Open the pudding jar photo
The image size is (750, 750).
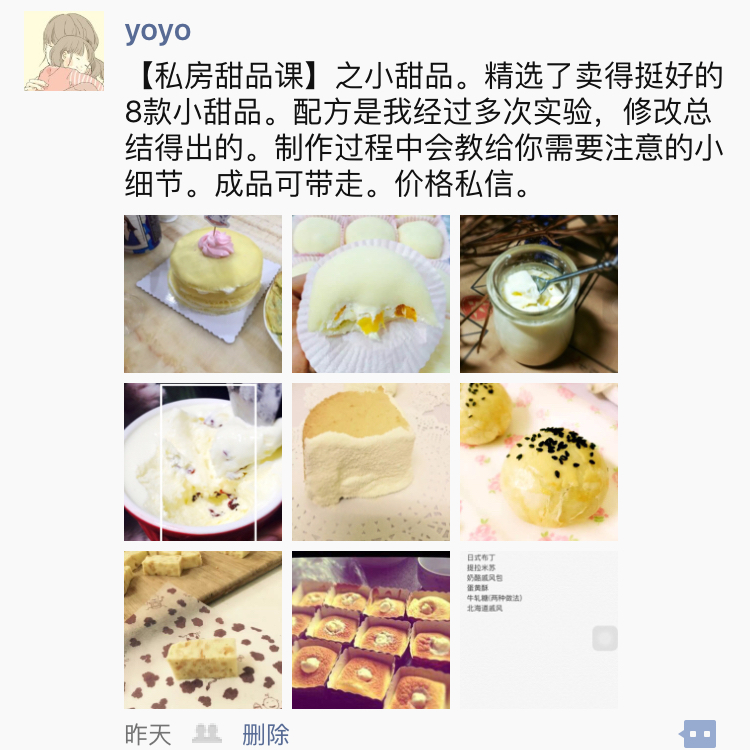coord(539,294)
